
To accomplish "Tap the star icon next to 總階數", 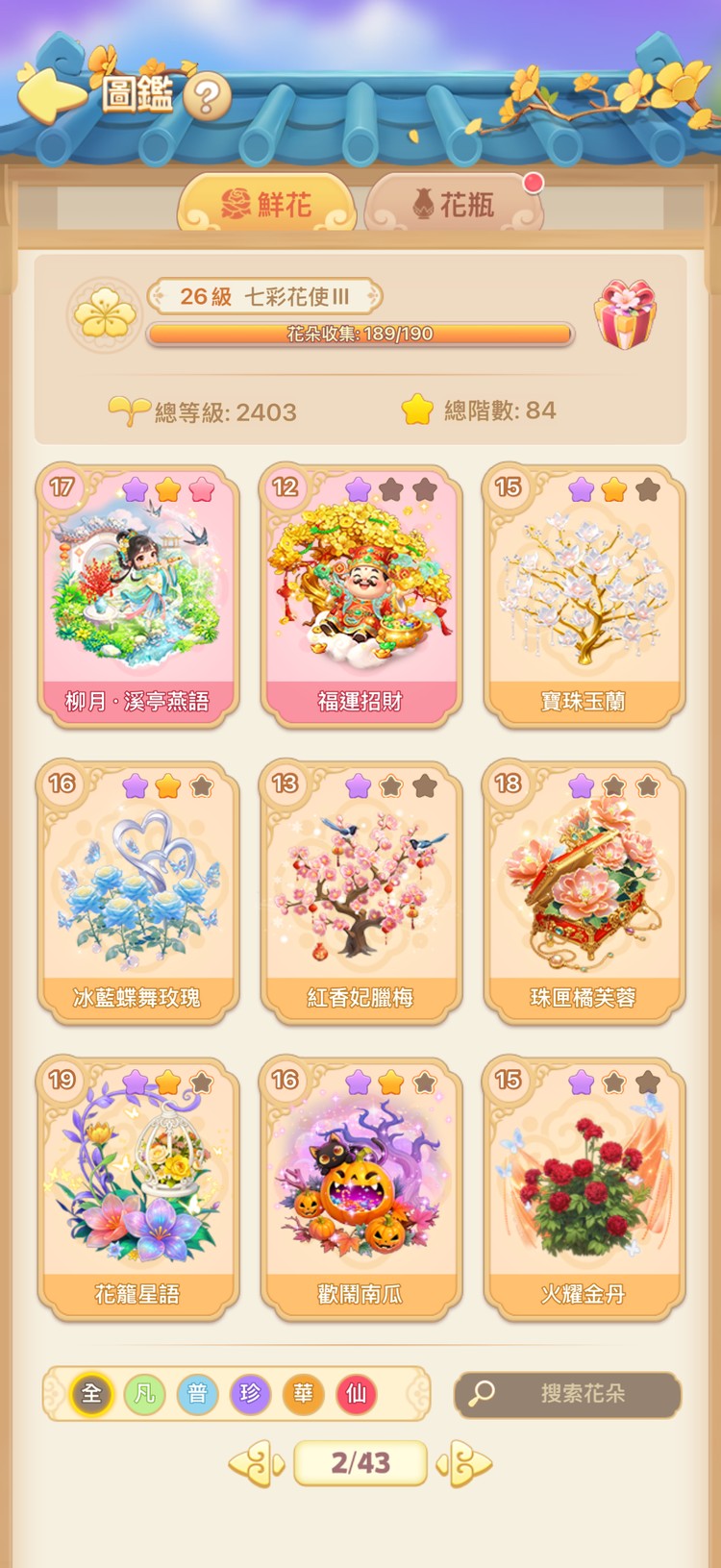I will (x=415, y=411).
